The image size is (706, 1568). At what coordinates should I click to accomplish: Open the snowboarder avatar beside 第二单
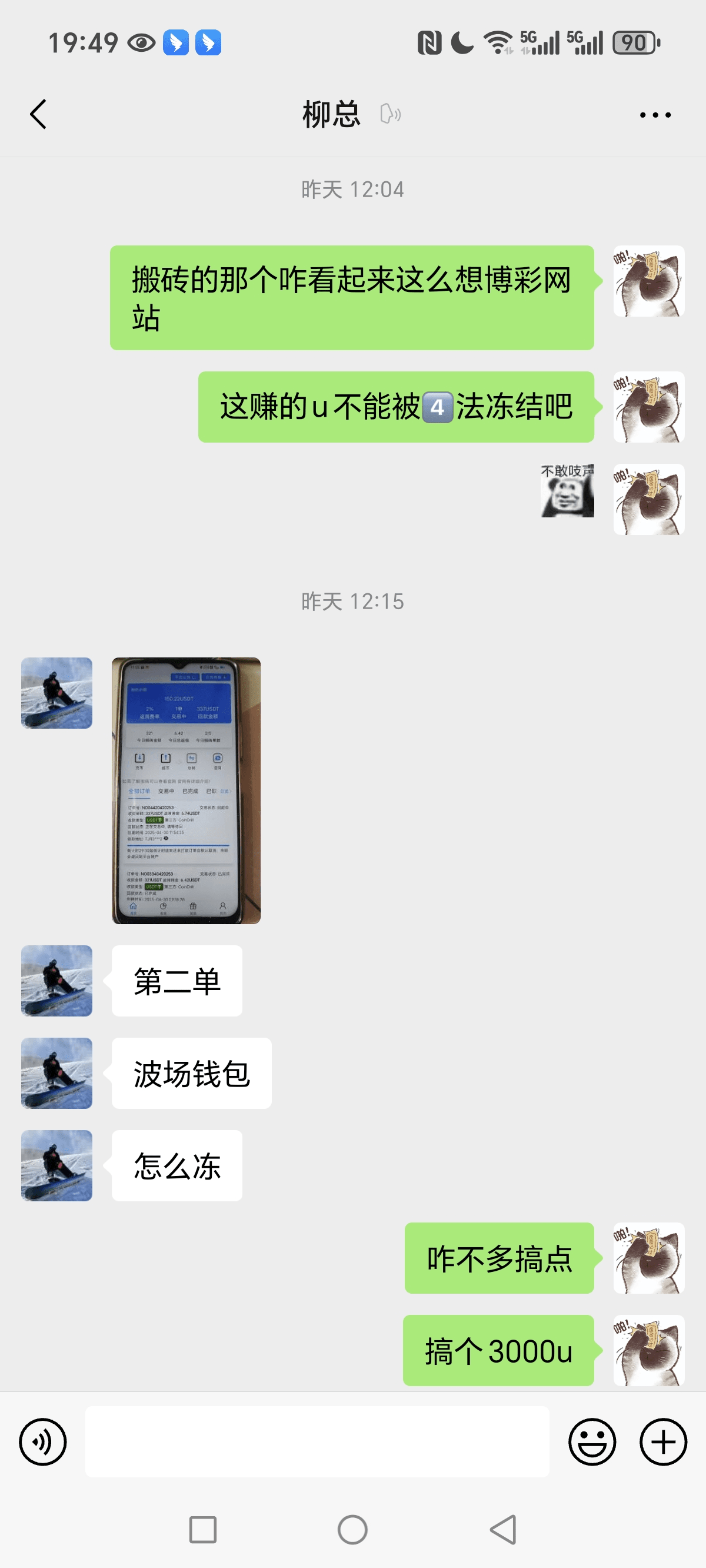click(x=56, y=980)
